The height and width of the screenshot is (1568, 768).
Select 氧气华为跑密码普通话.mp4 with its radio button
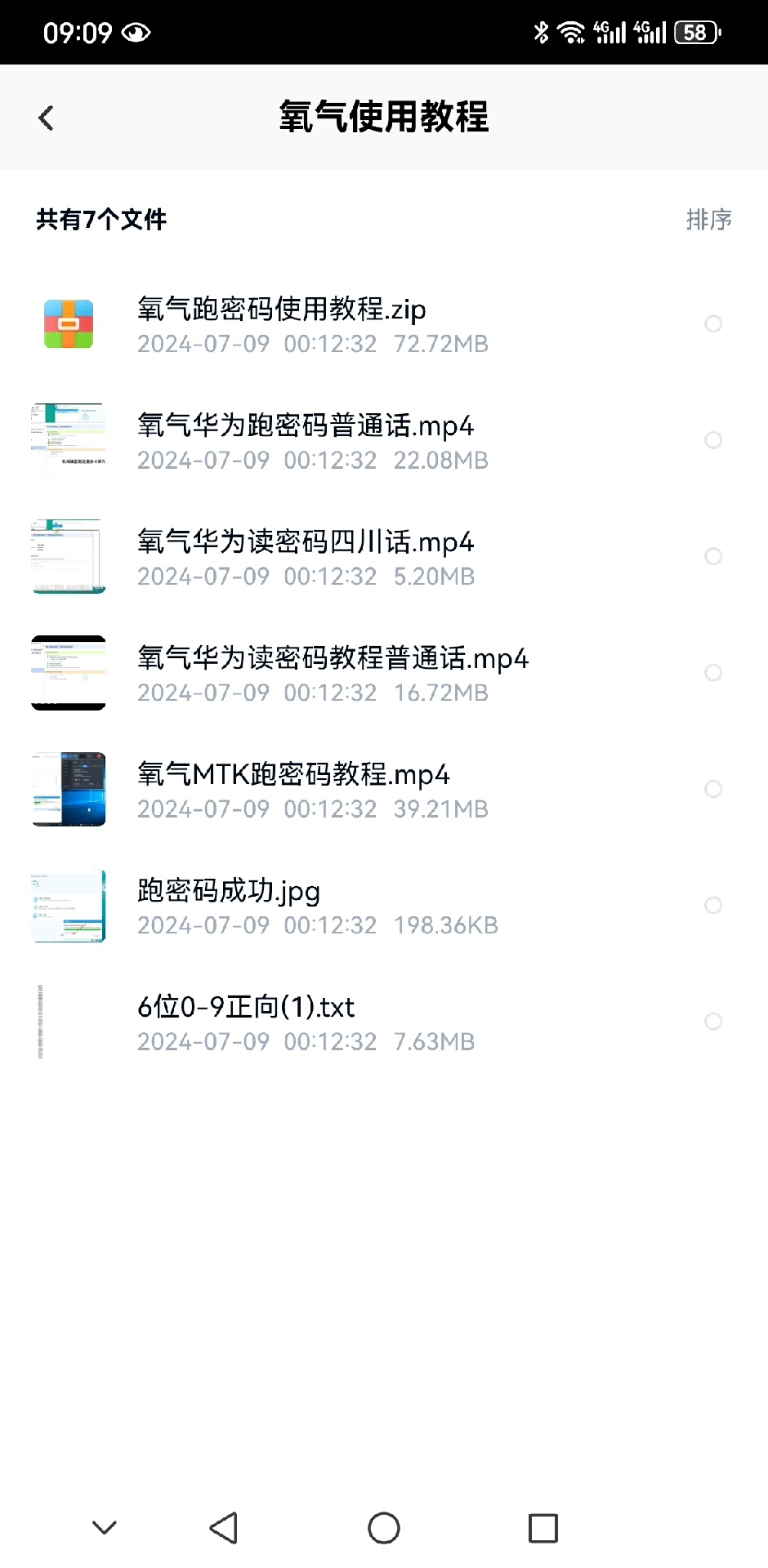pos(713,440)
